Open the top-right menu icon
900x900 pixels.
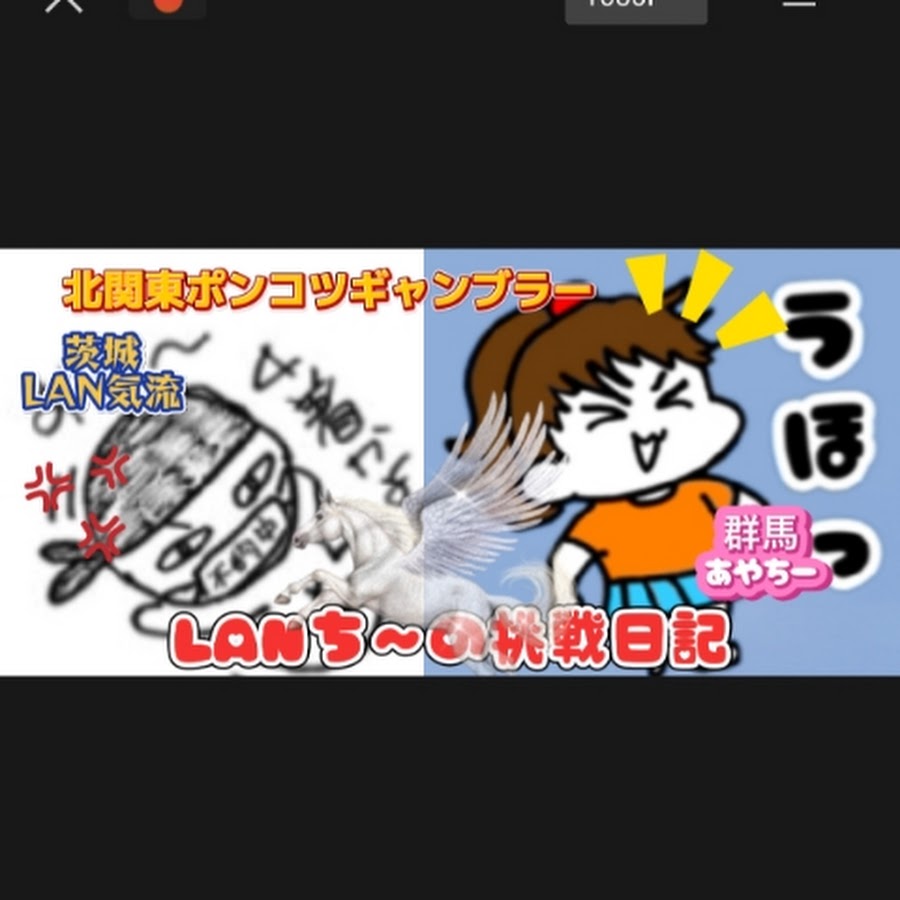click(x=799, y=3)
